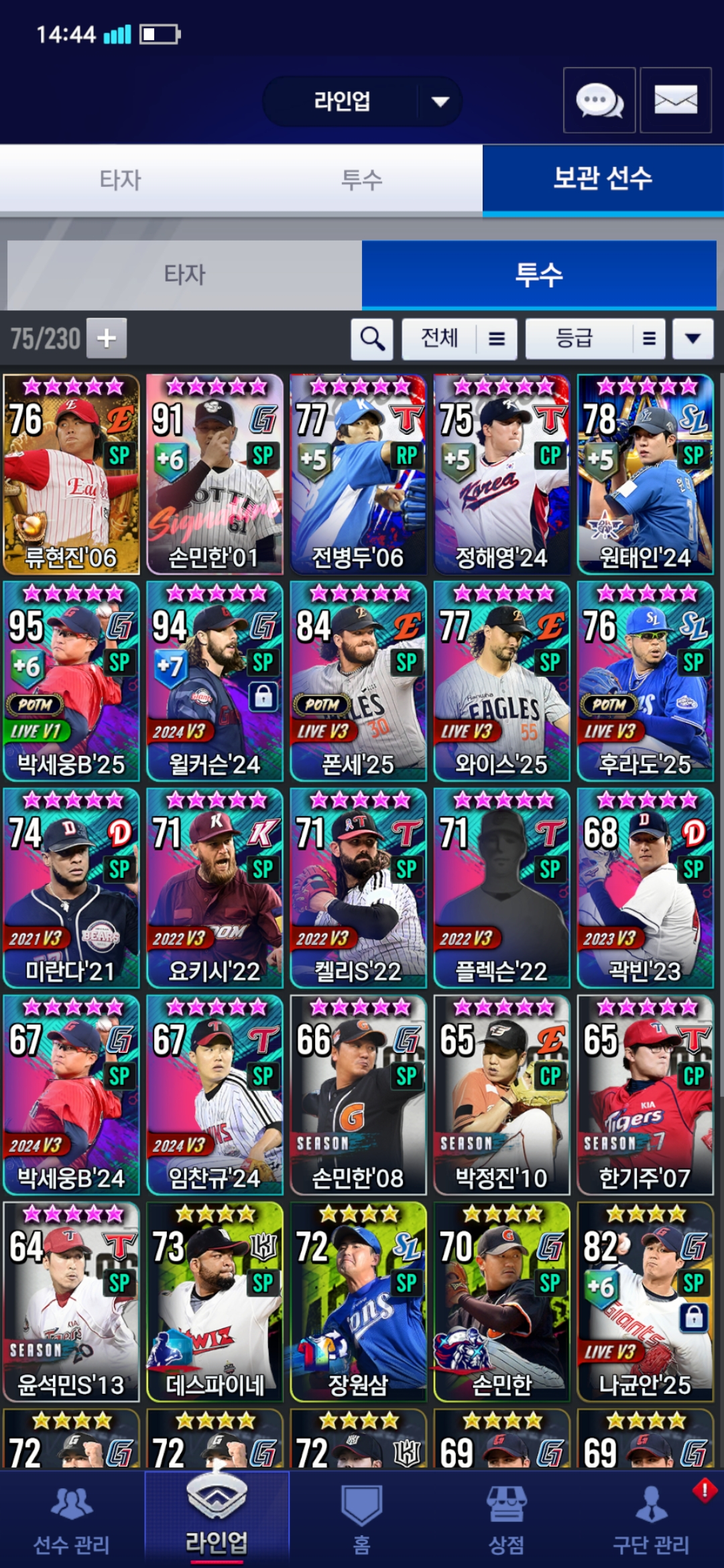This screenshot has height=1568, width=724.
Task: Open the mailbox envelope icon
Action: 675,101
